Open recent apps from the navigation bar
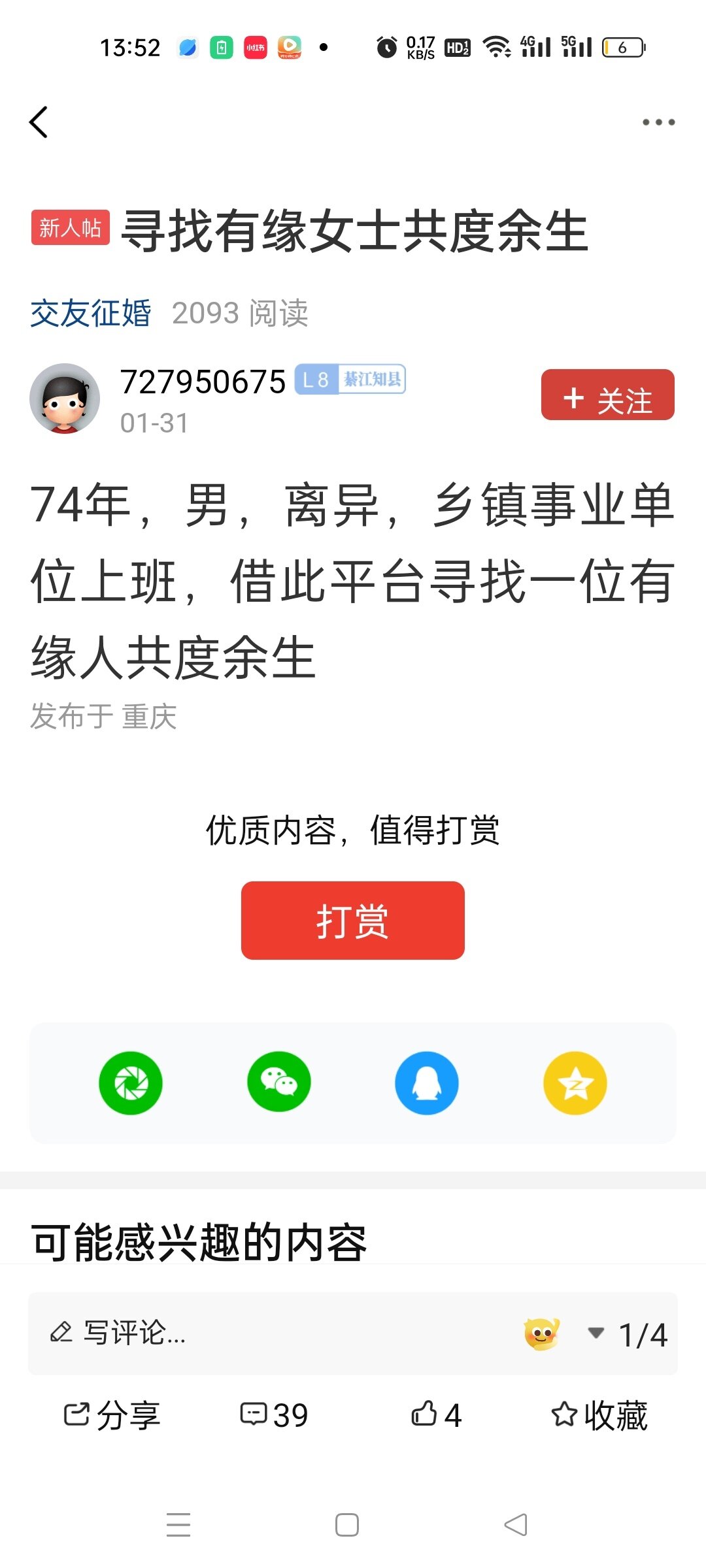The image size is (706, 1568). (x=178, y=1525)
